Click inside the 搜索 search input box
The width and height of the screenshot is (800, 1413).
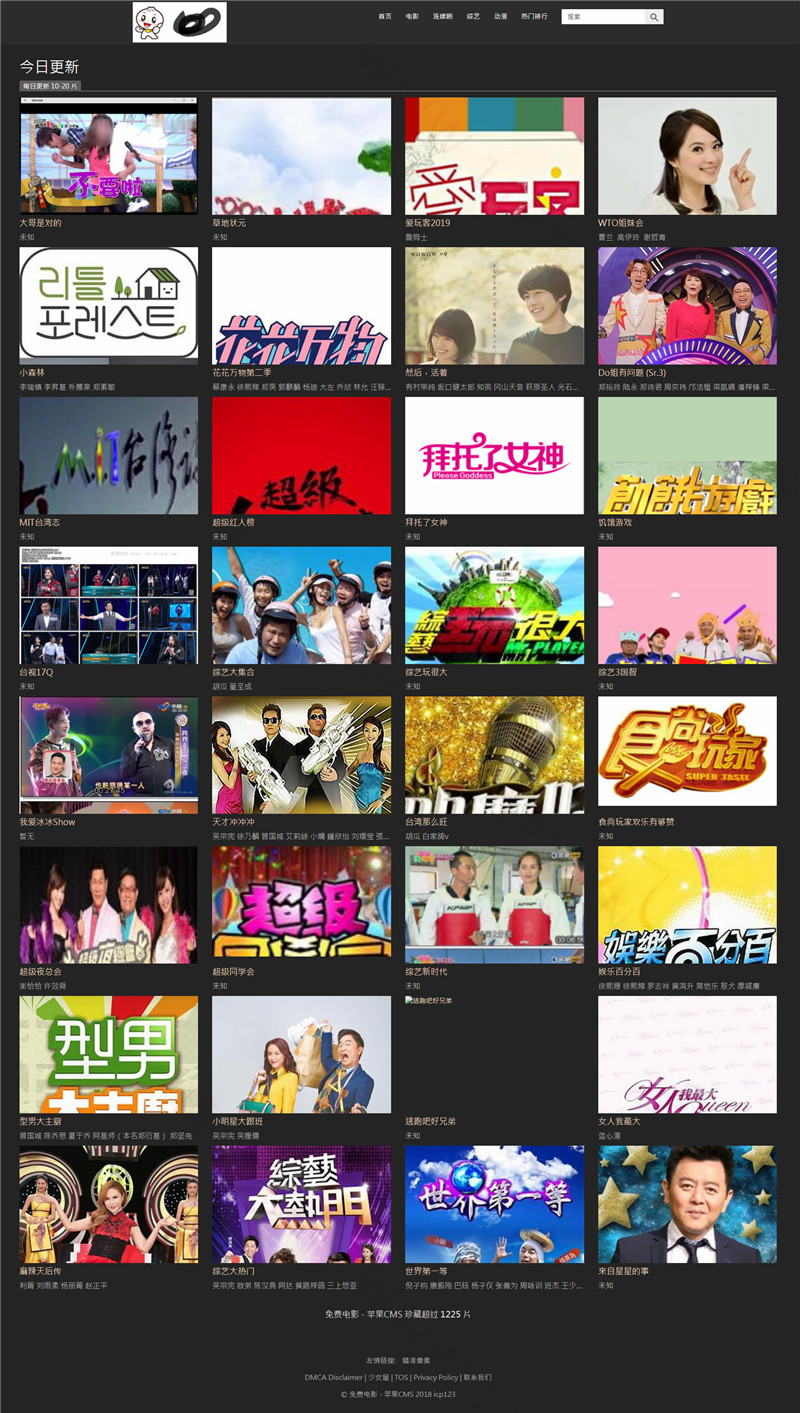click(600, 16)
